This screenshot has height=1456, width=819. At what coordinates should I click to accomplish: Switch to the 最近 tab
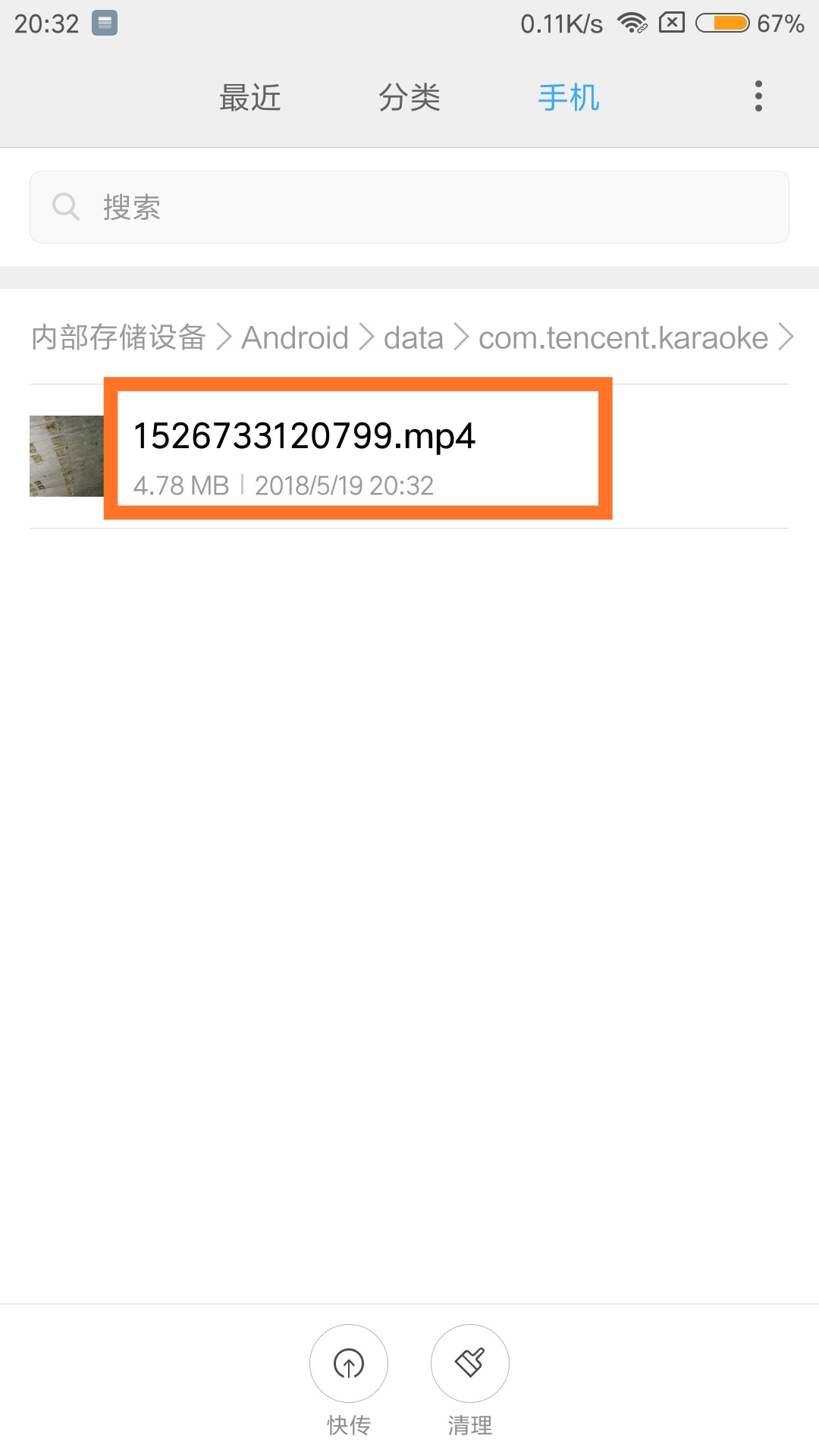[x=249, y=98]
